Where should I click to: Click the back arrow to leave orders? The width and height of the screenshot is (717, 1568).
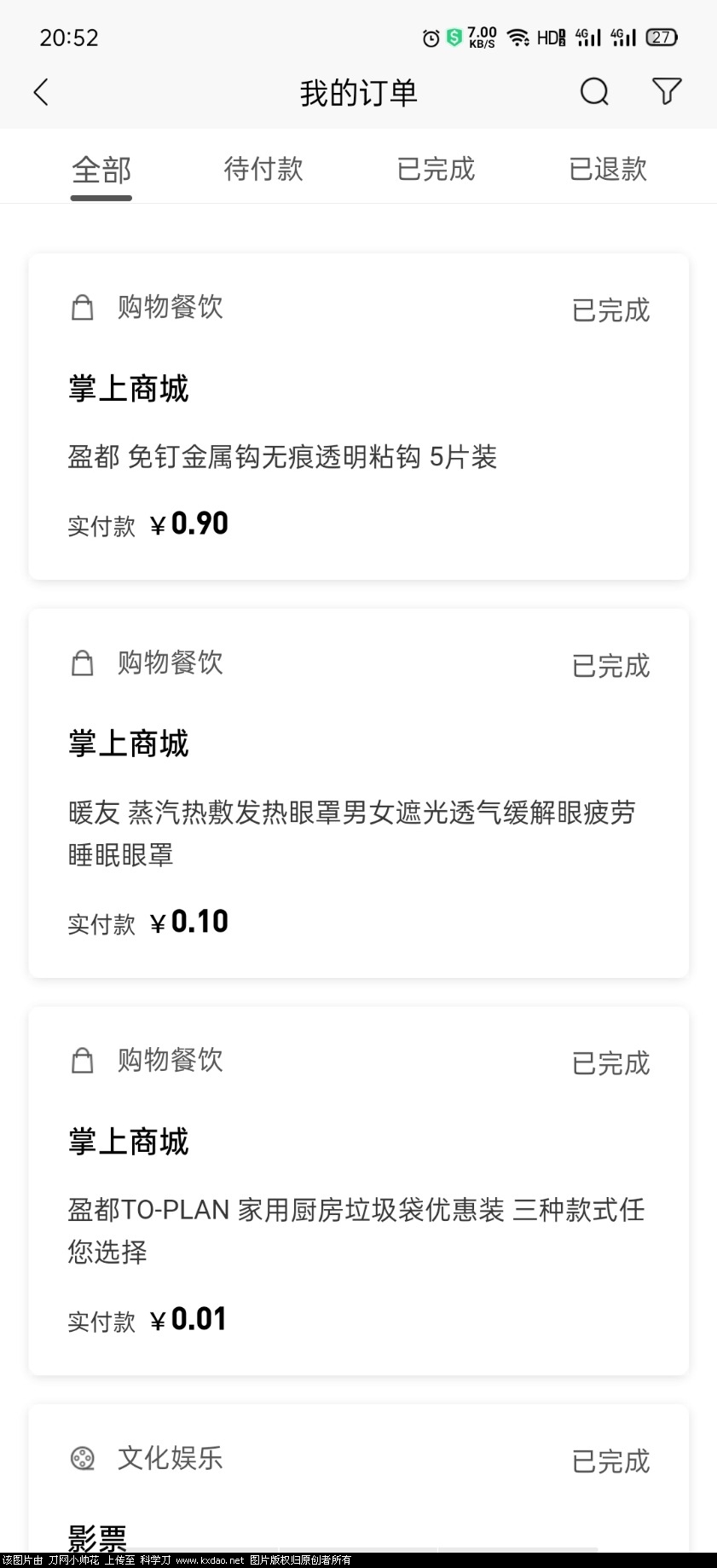coord(40,91)
